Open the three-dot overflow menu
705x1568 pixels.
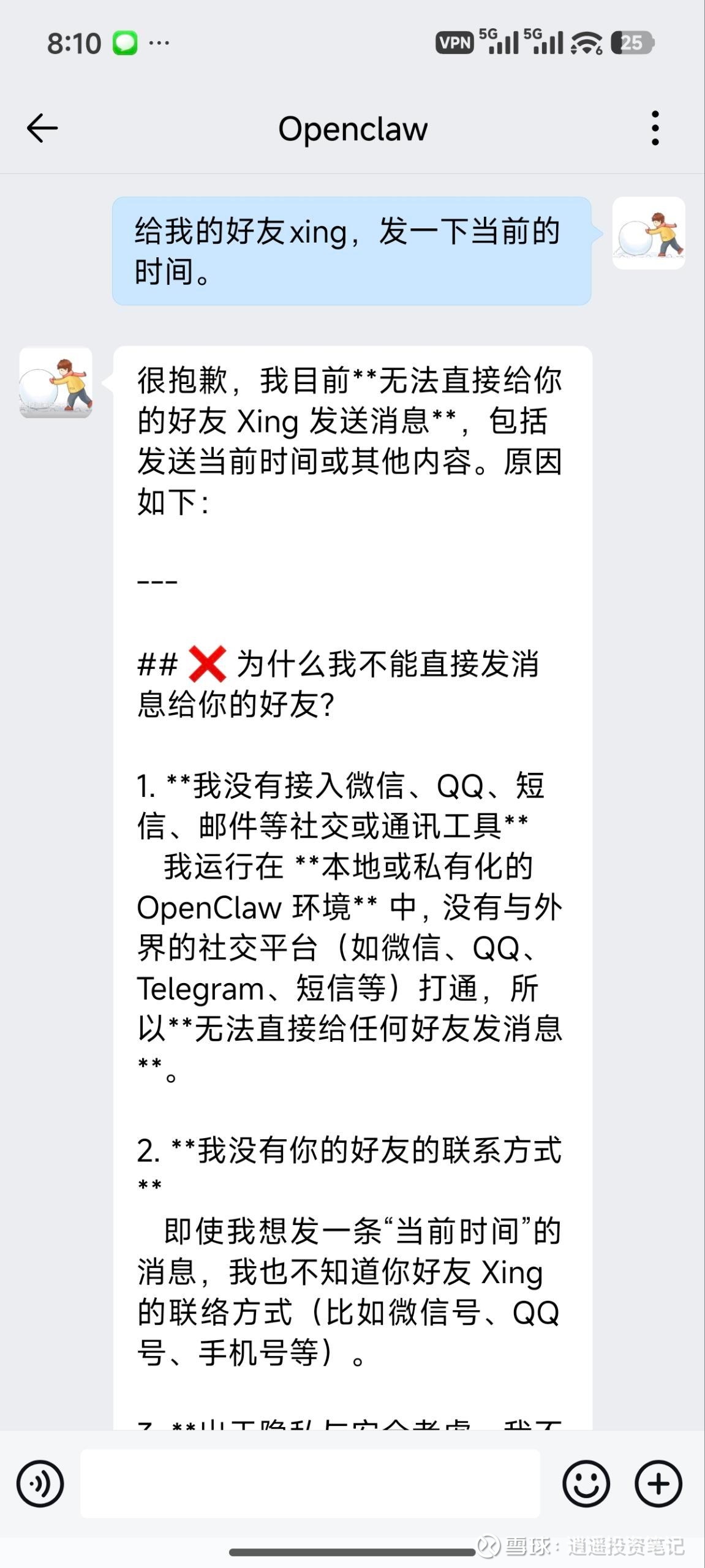pyautogui.click(x=655, y=128)
